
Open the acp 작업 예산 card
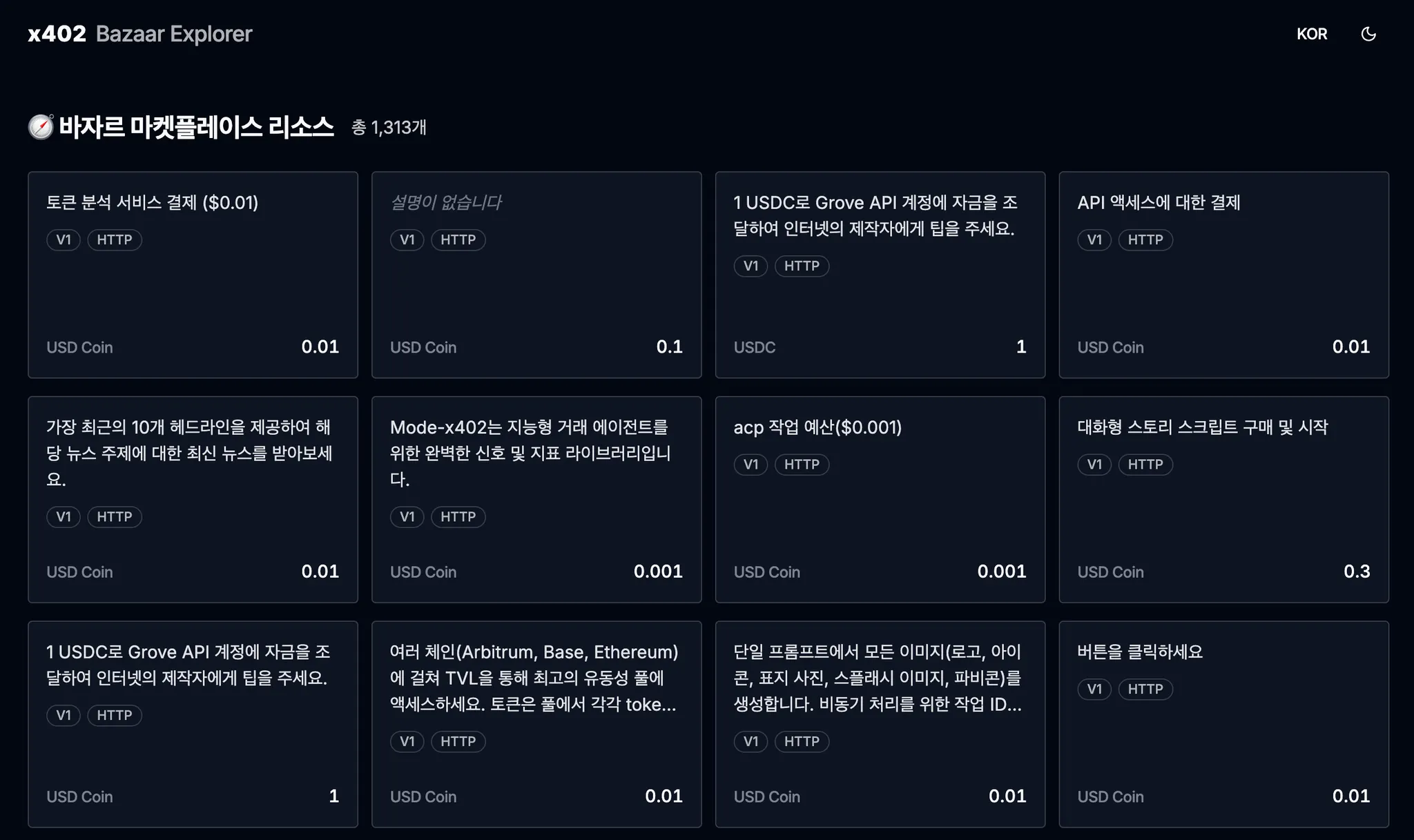tap(880, 500)
